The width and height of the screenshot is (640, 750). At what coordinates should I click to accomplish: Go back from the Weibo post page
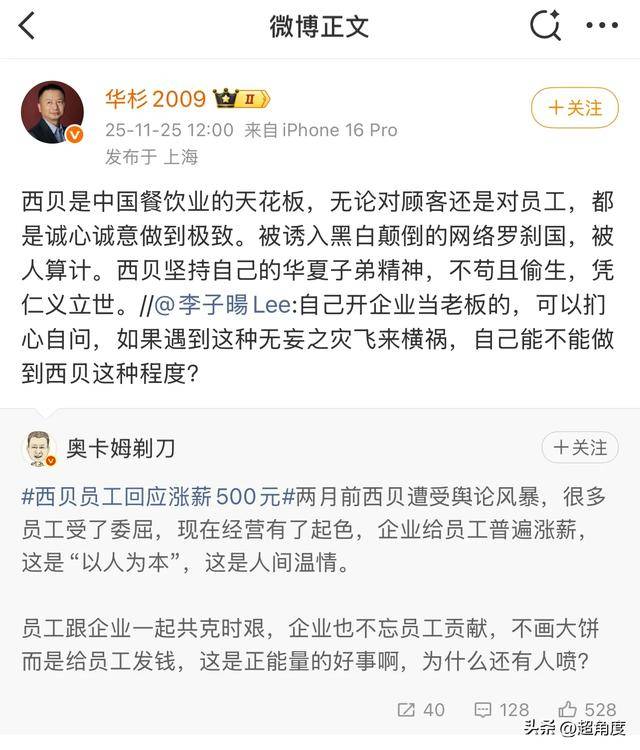click(x=27, y=27)
